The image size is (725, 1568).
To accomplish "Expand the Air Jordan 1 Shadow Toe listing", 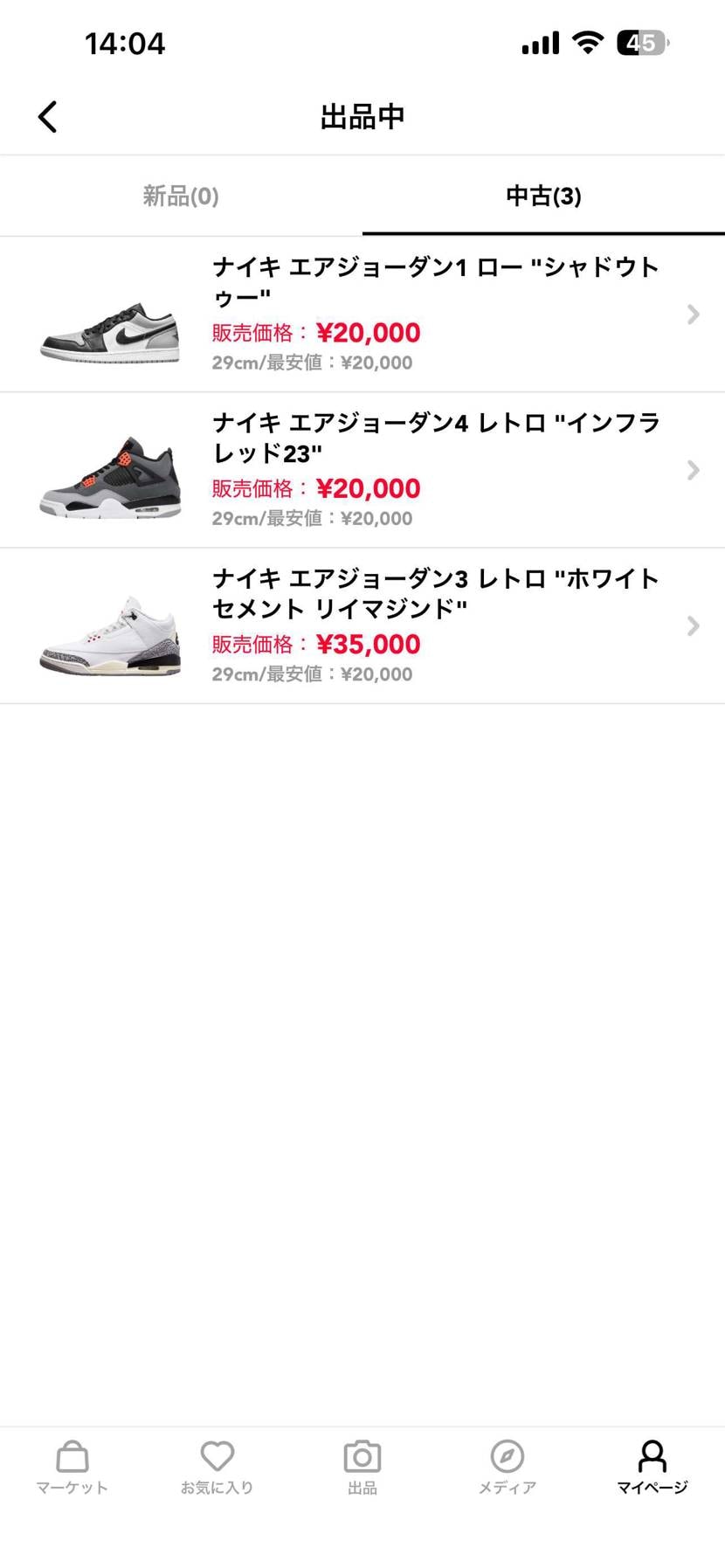I will 693,314.
